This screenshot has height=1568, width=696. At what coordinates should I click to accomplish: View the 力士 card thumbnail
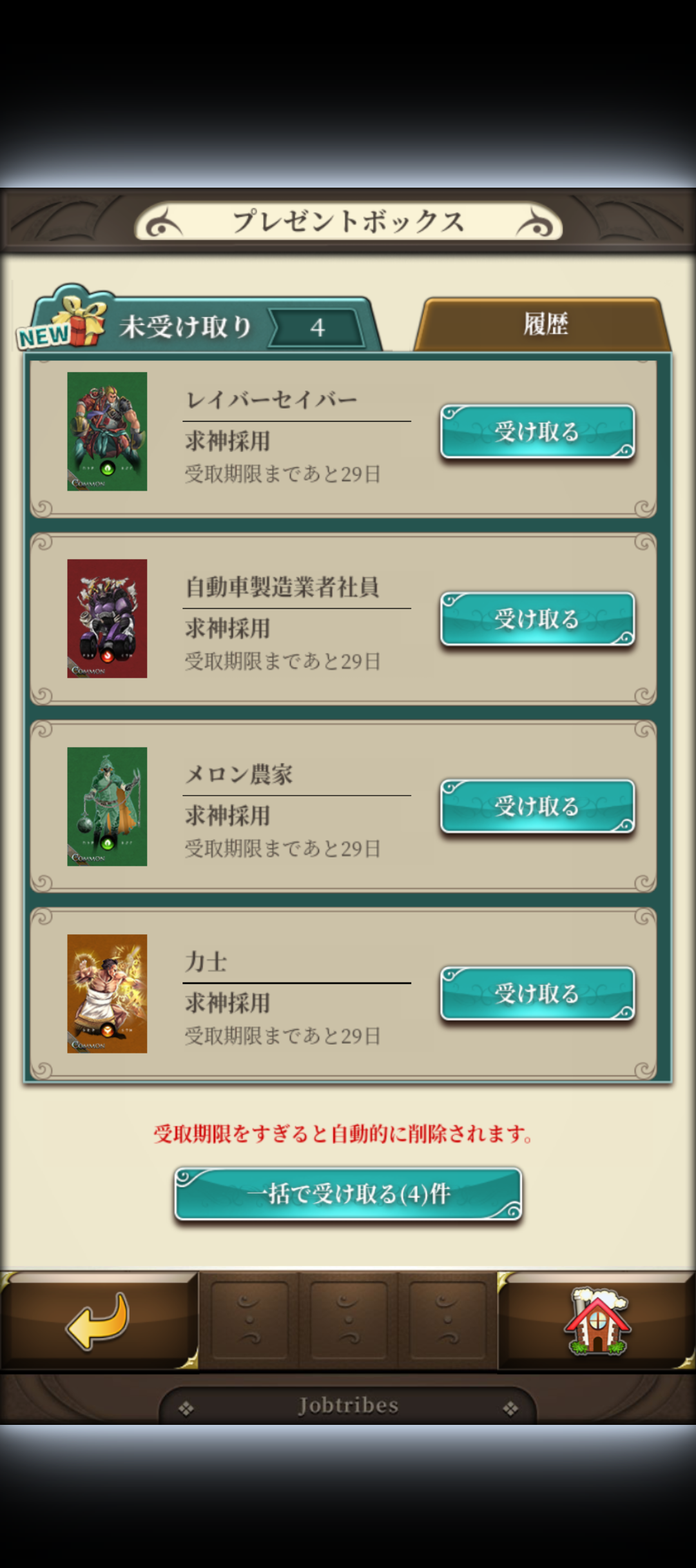coord(107,994)
